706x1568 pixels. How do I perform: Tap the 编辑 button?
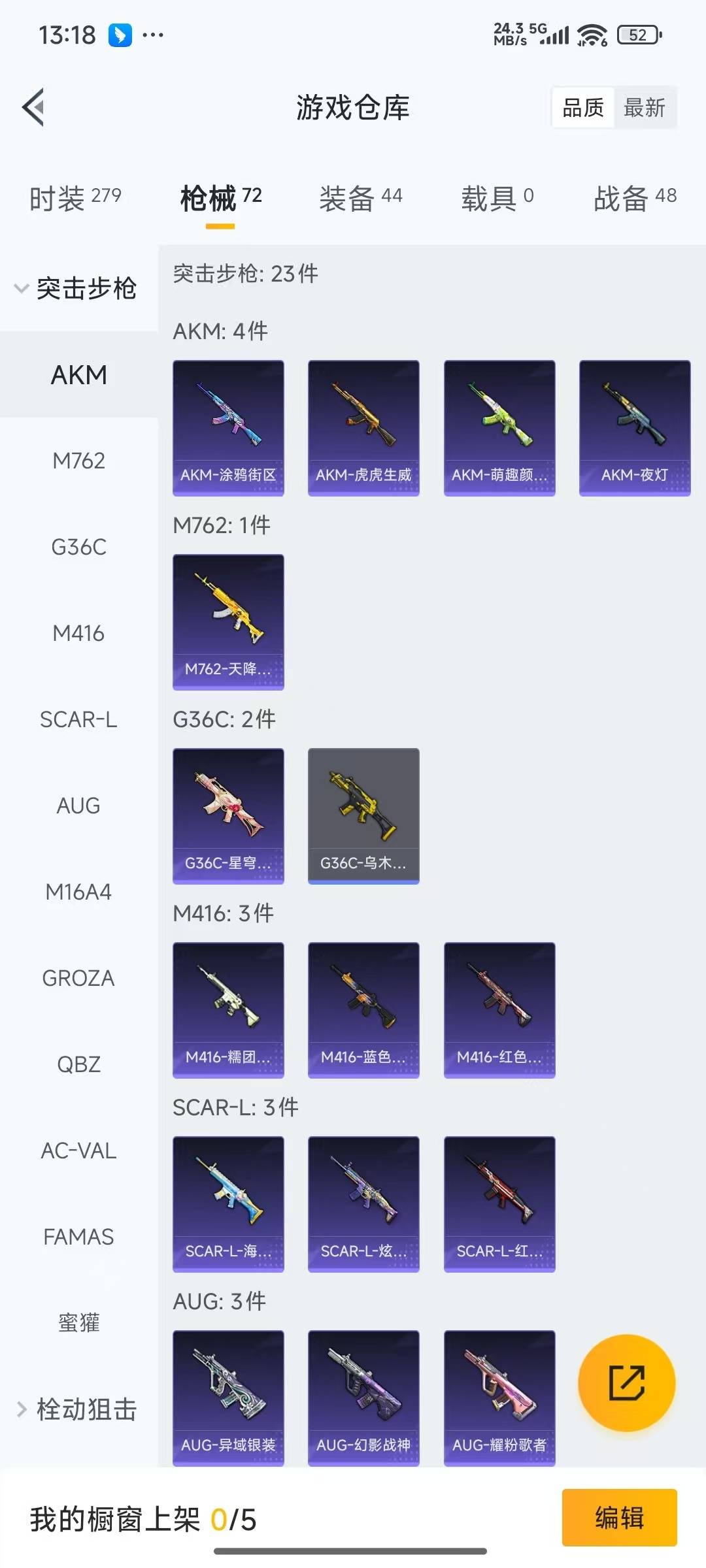[x=619, y=1518]
